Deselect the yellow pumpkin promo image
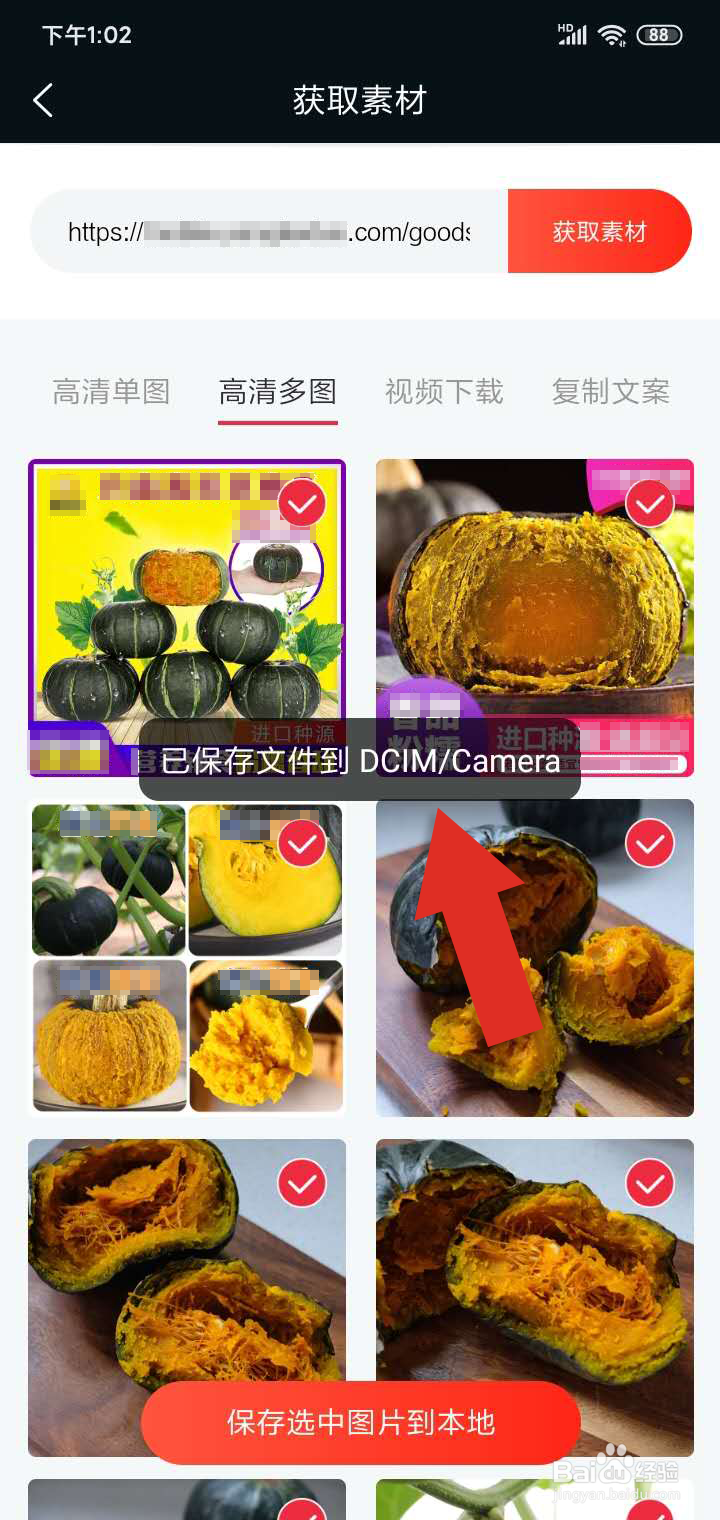The height and width of the screenshot is (1520, 720). tap(300, 503)
